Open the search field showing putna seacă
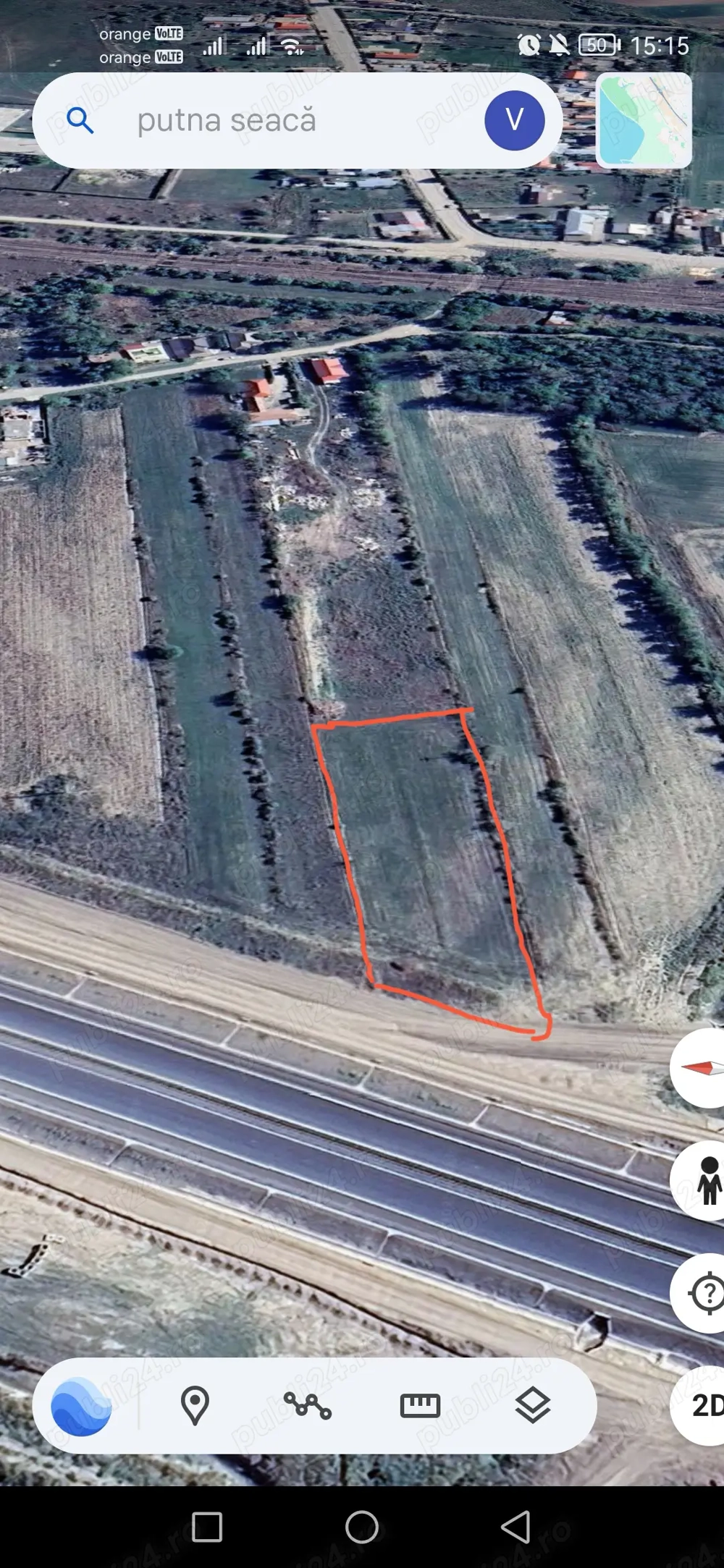The width and height of the screenshot is (724, 1568). point(275,120)
